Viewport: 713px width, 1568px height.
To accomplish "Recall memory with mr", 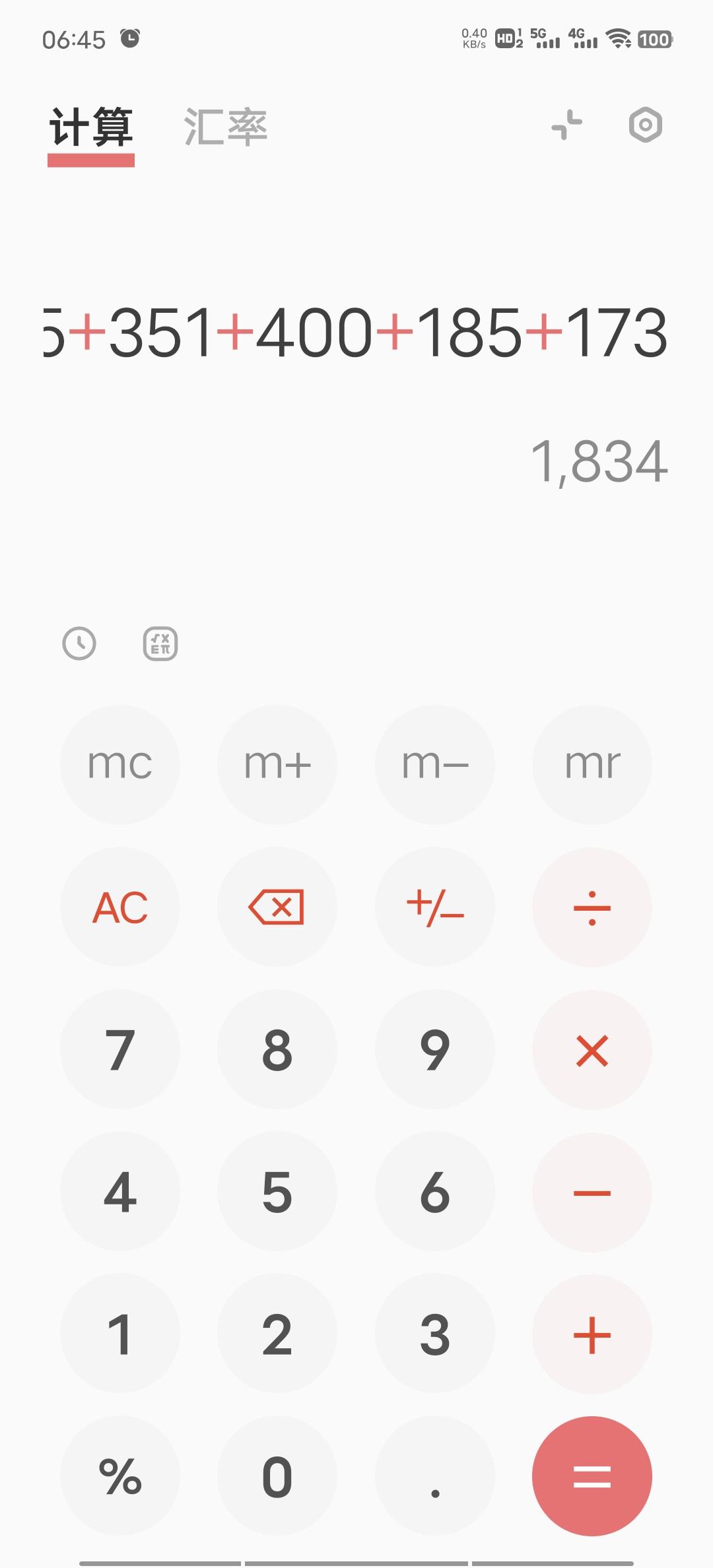I will tap(592, 765).
